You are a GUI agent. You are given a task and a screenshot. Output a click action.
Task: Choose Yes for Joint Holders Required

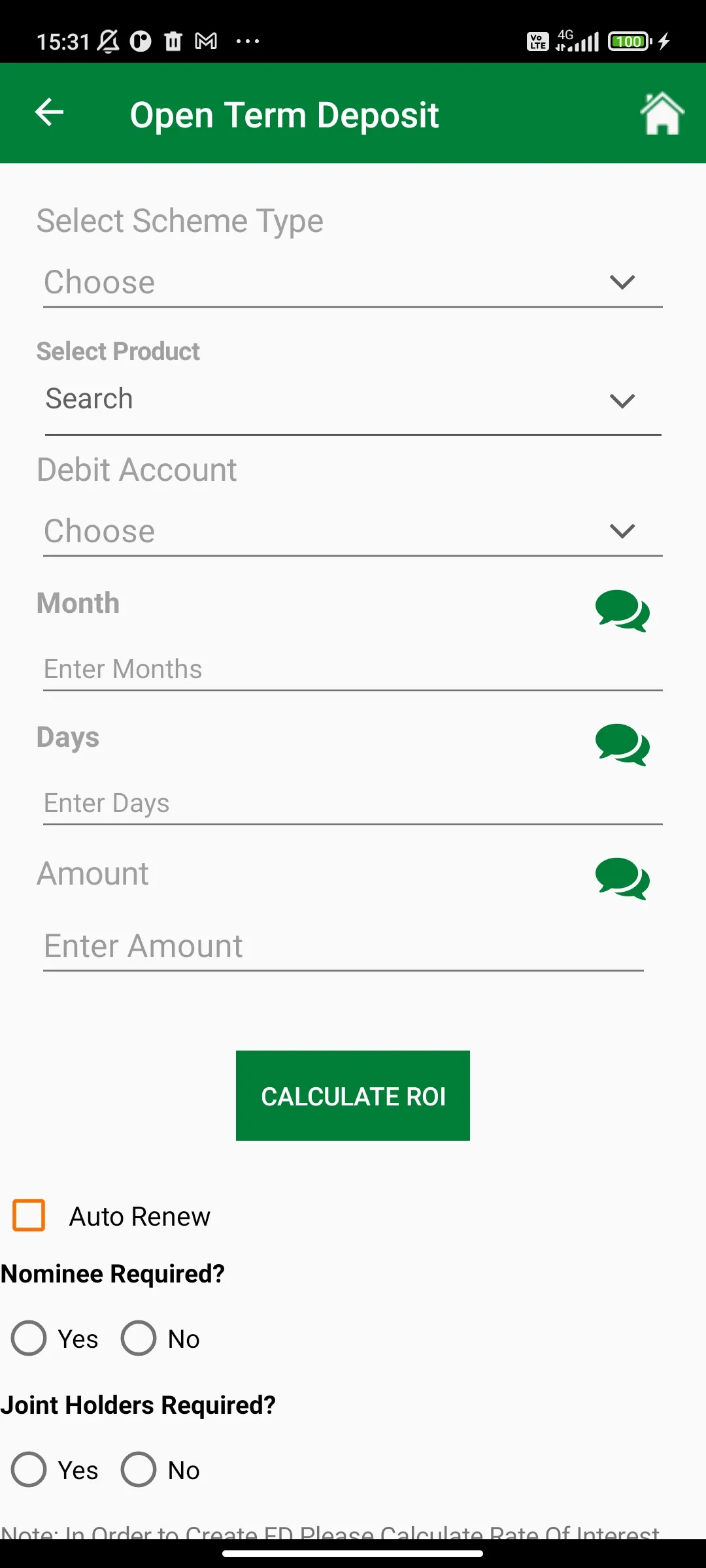click(29, 1470)
